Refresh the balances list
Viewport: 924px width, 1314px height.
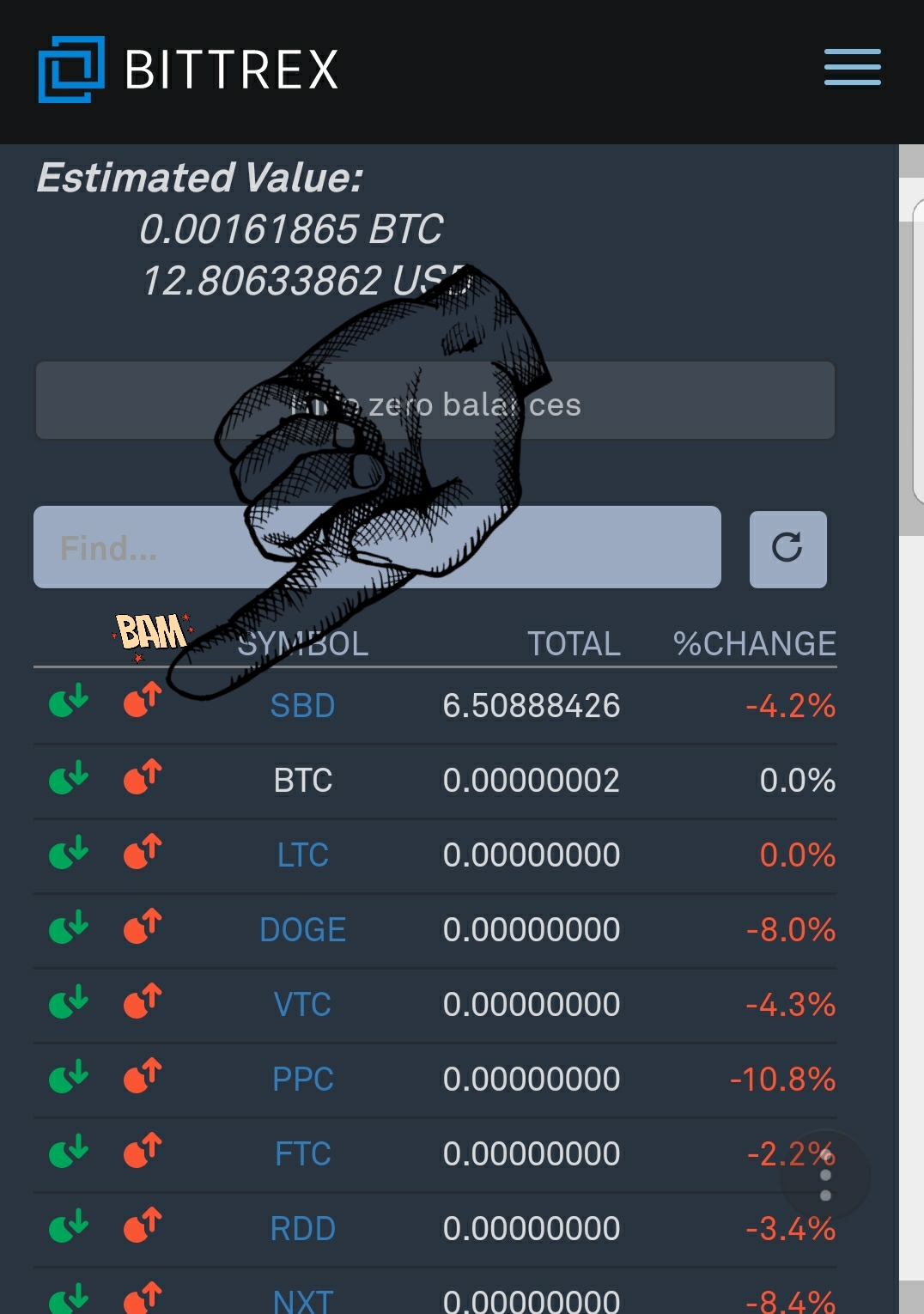pyautogui.click(x=787, y=549)
